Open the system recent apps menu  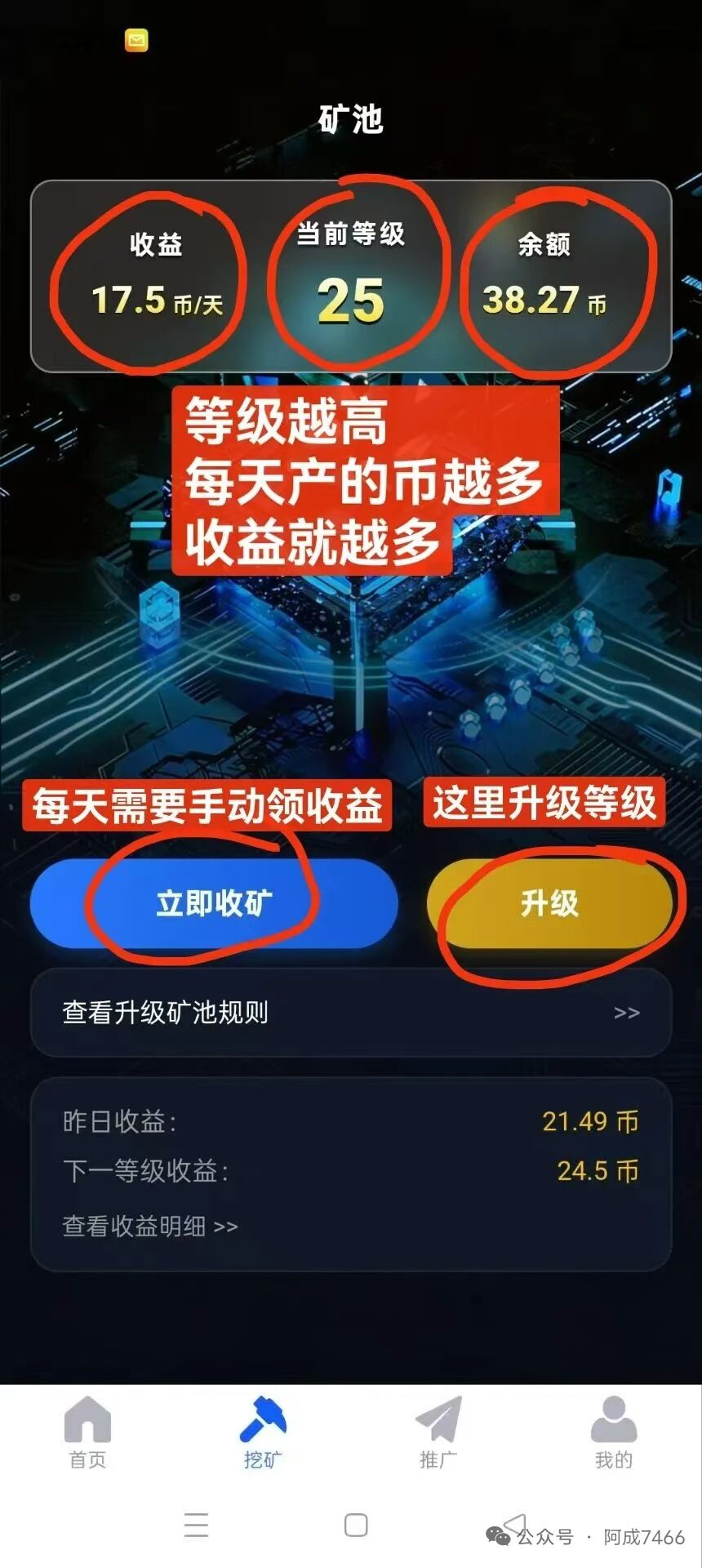click(x=196, y=1525)
